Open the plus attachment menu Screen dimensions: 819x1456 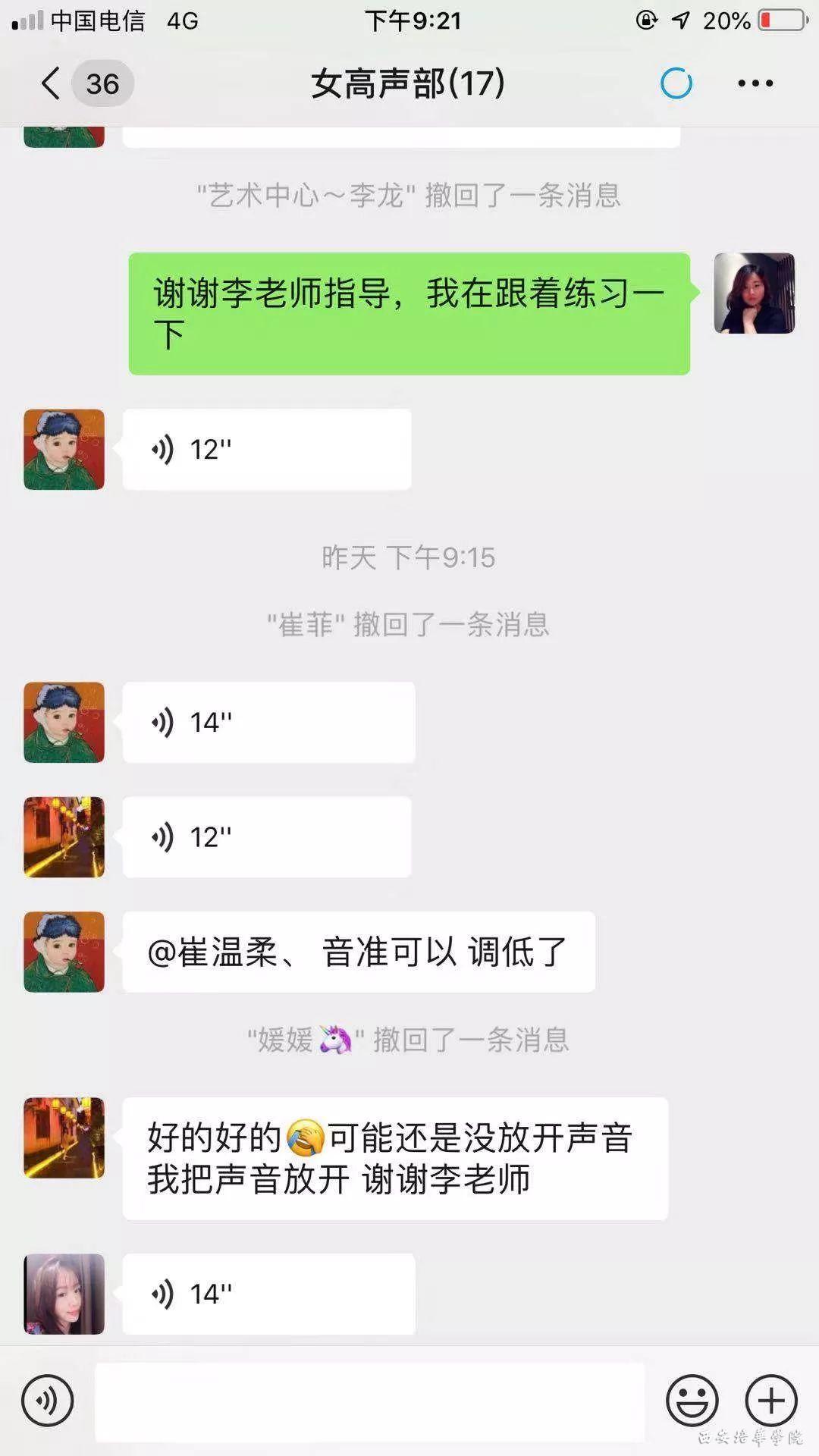pos(771,1401)
